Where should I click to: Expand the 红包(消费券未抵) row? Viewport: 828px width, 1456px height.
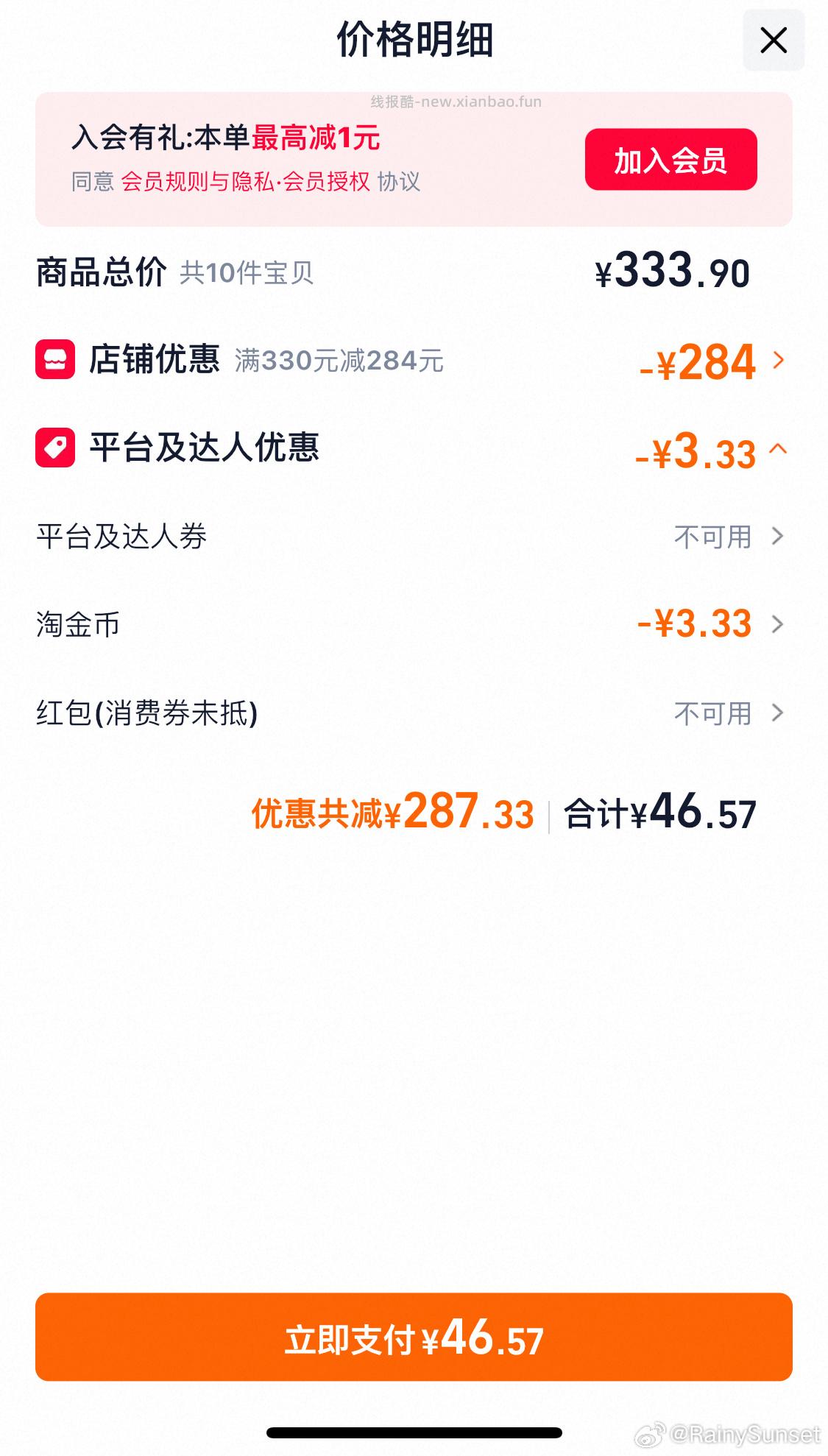pos(776,713)
